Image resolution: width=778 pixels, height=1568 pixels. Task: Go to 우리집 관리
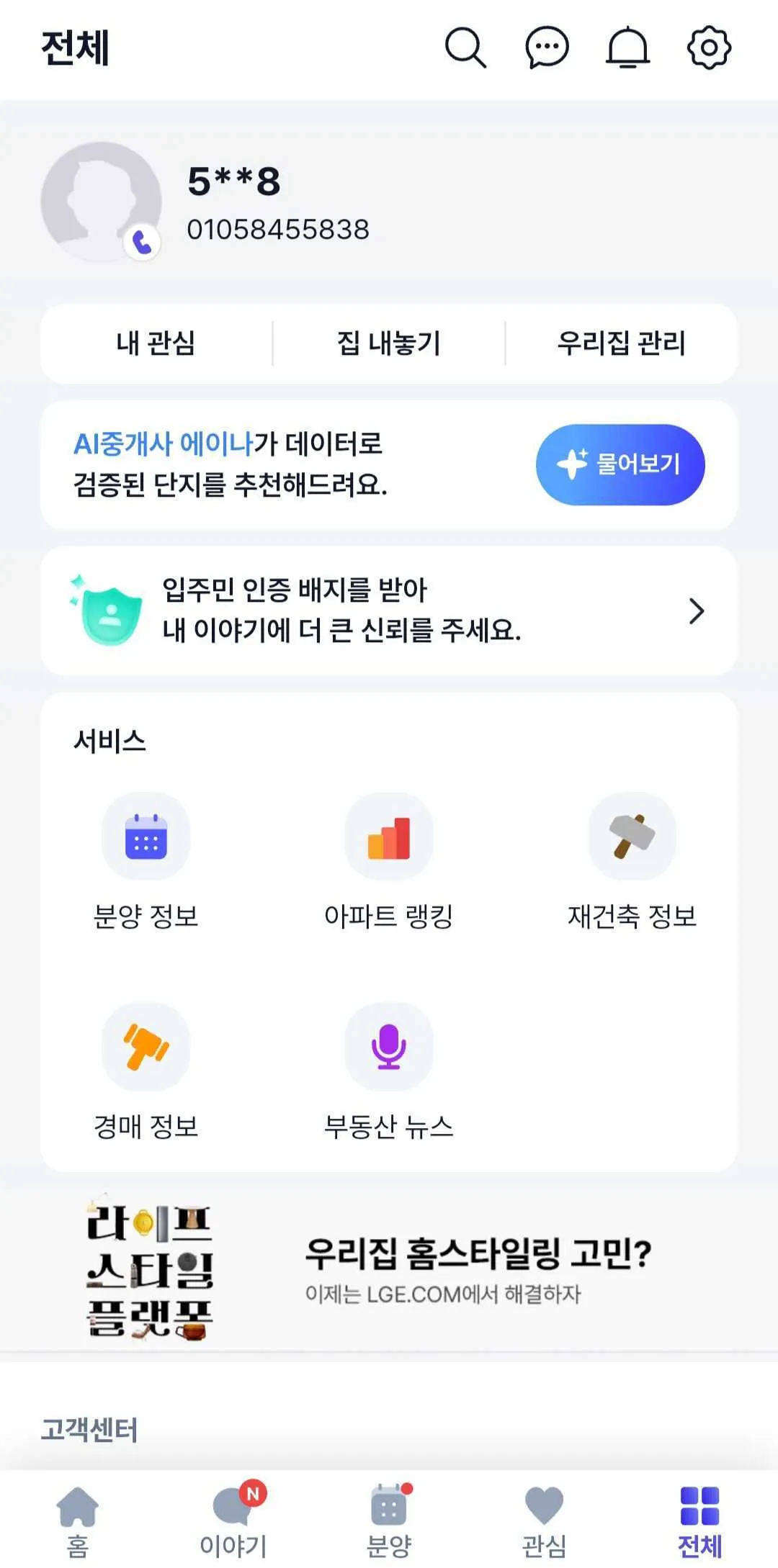(x=621, y=343)
